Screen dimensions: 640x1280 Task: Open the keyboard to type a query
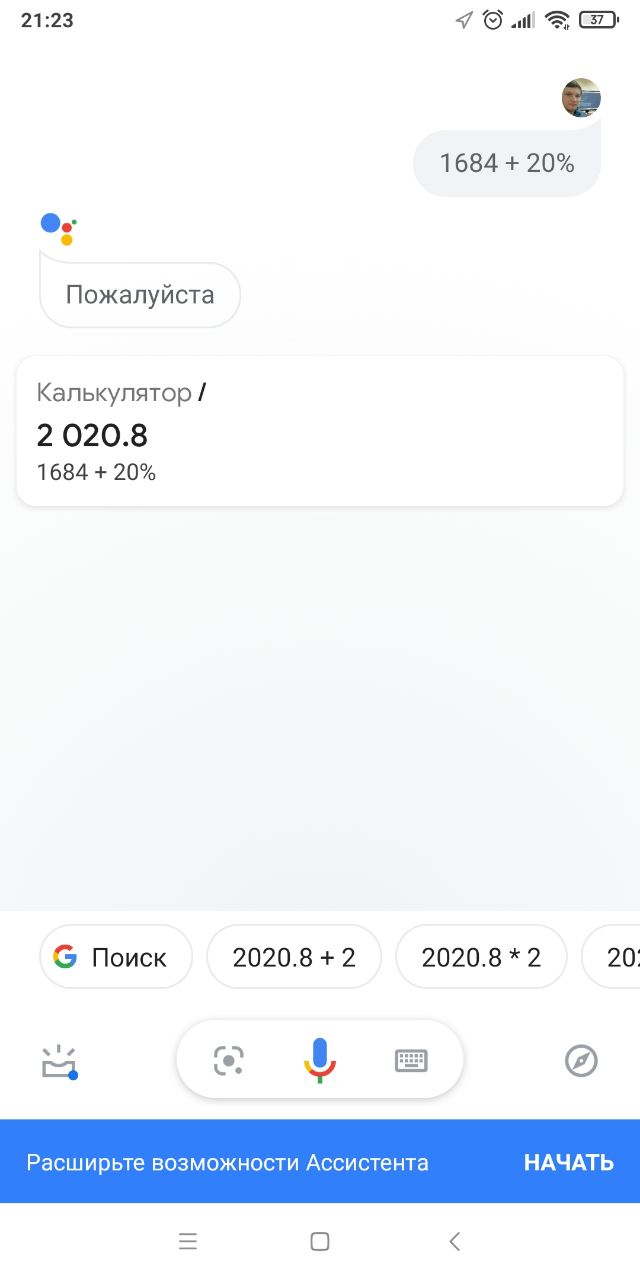411,1060
